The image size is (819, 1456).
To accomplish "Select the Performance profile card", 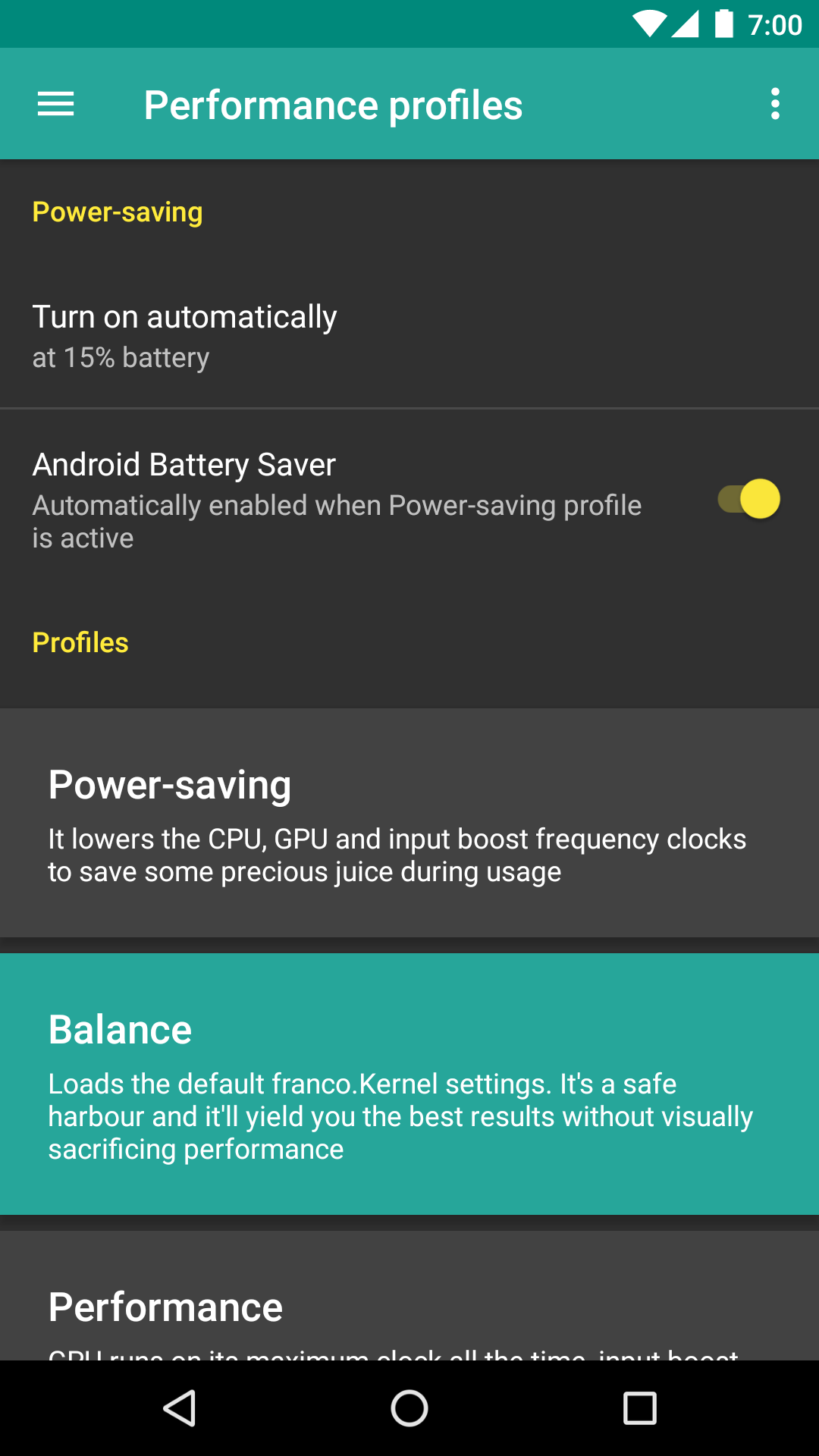I will [409, 1295].
